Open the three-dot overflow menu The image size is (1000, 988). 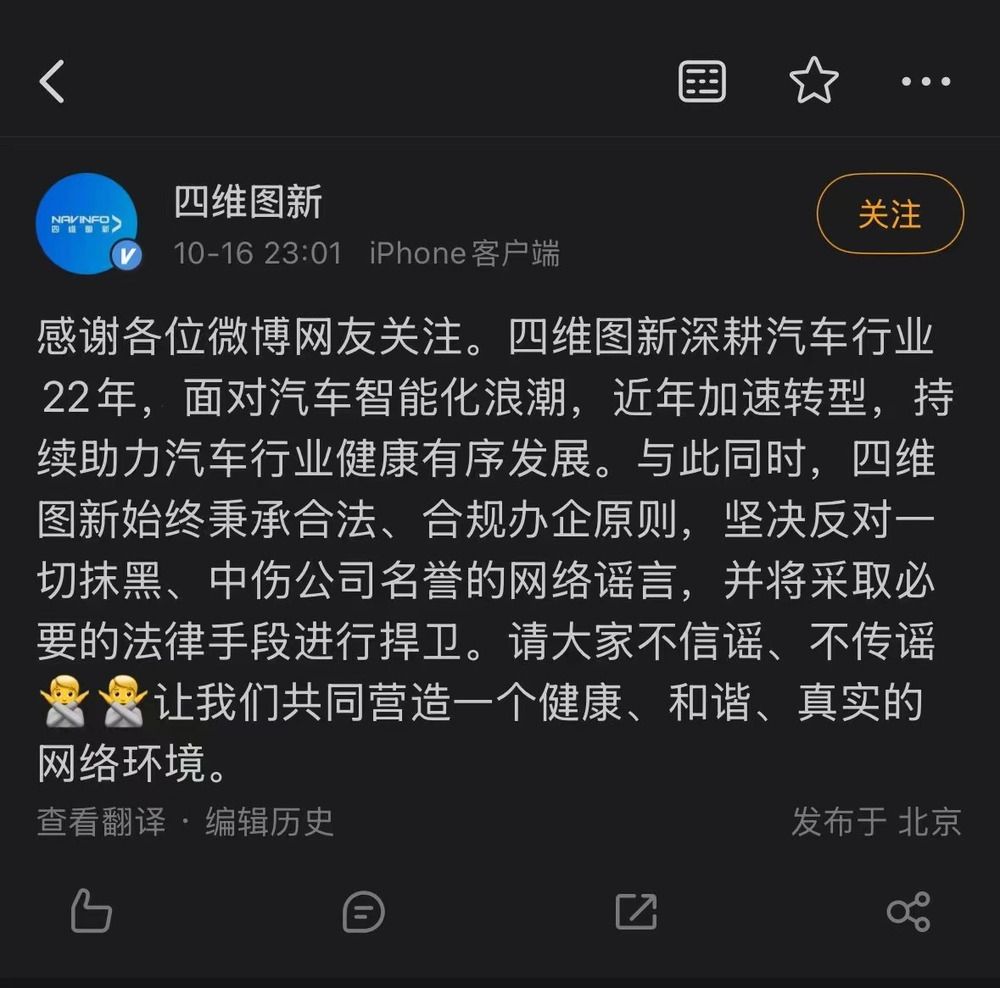click(926, 82)
